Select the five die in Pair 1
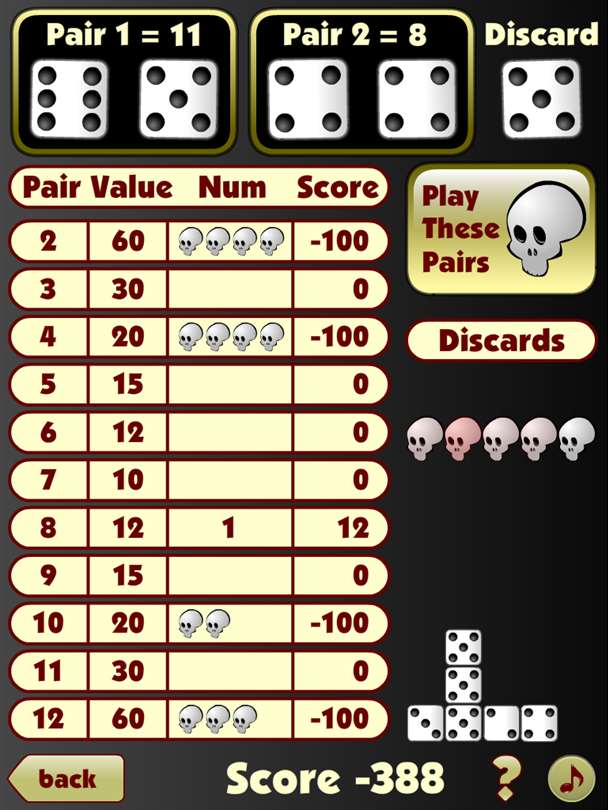The width and height of the screenshot is (608, 810). [x=179, y=99]
